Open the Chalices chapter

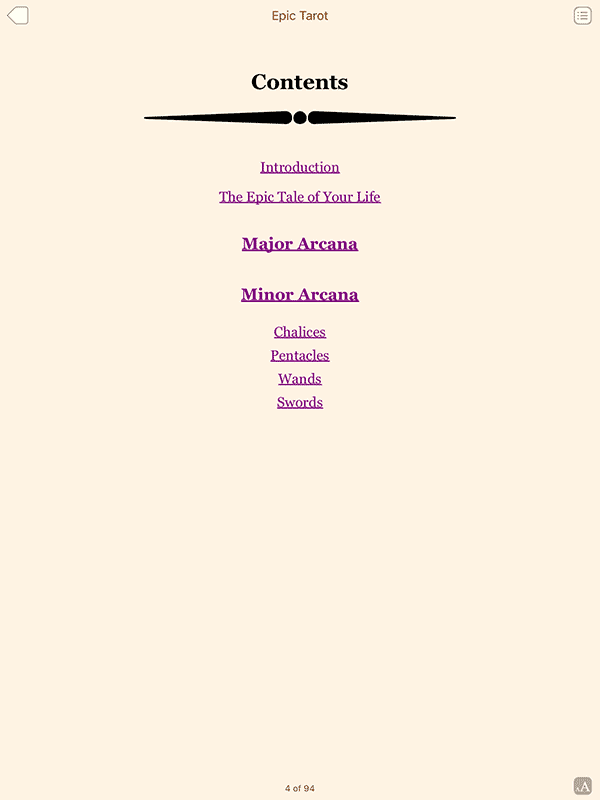click(300, 332)
